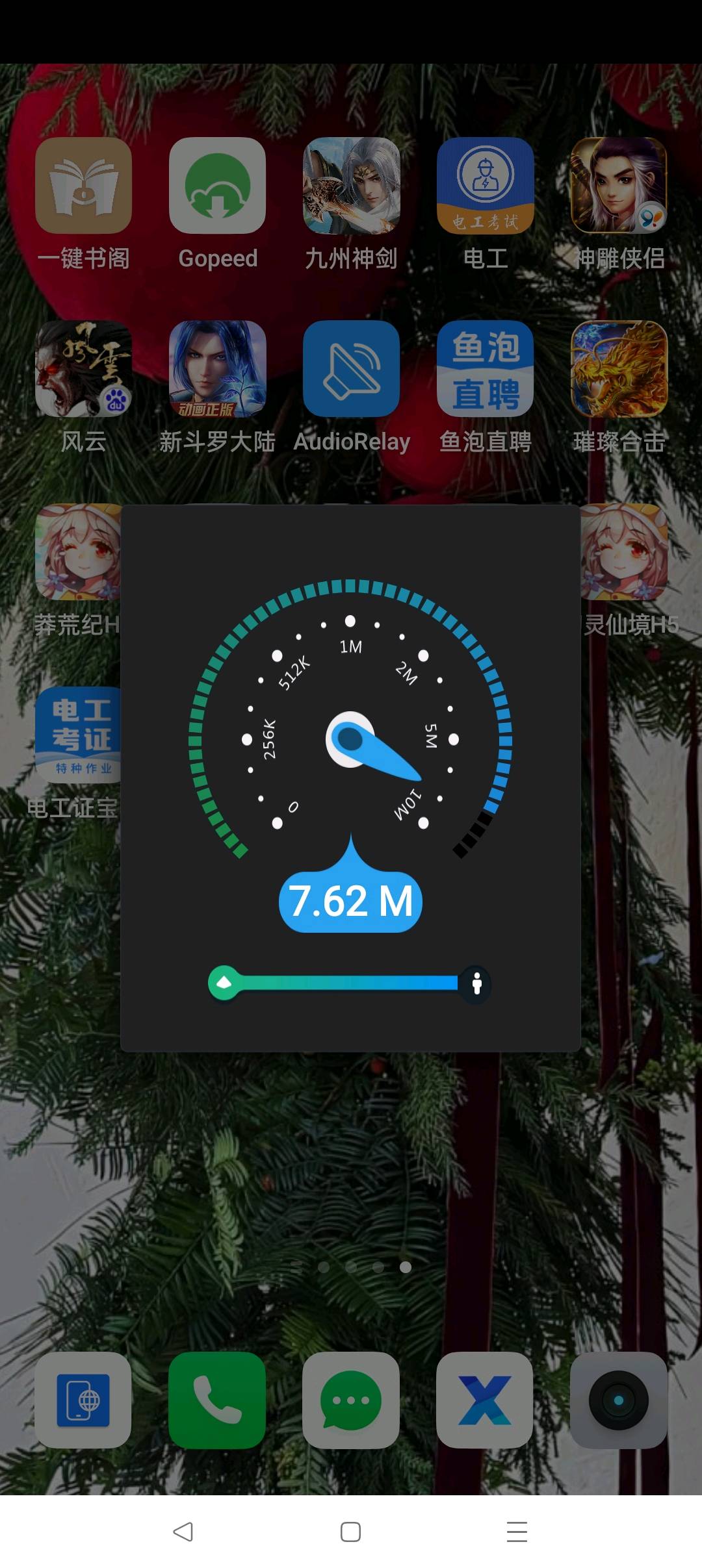Launch the 神雕侠侣 game

619,186
